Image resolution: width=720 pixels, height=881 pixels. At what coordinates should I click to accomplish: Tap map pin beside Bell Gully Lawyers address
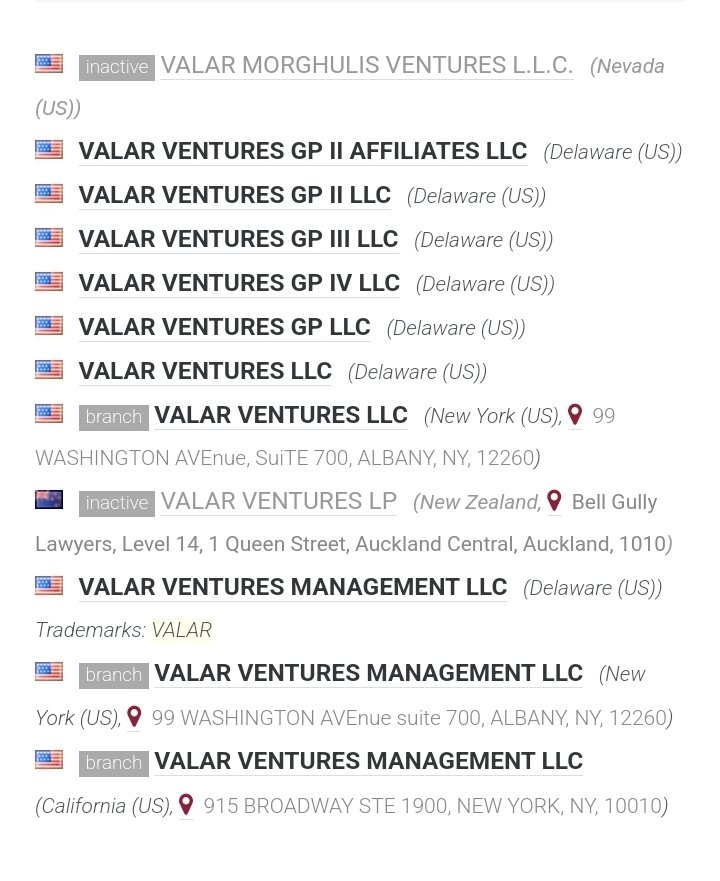pos(554,501)
